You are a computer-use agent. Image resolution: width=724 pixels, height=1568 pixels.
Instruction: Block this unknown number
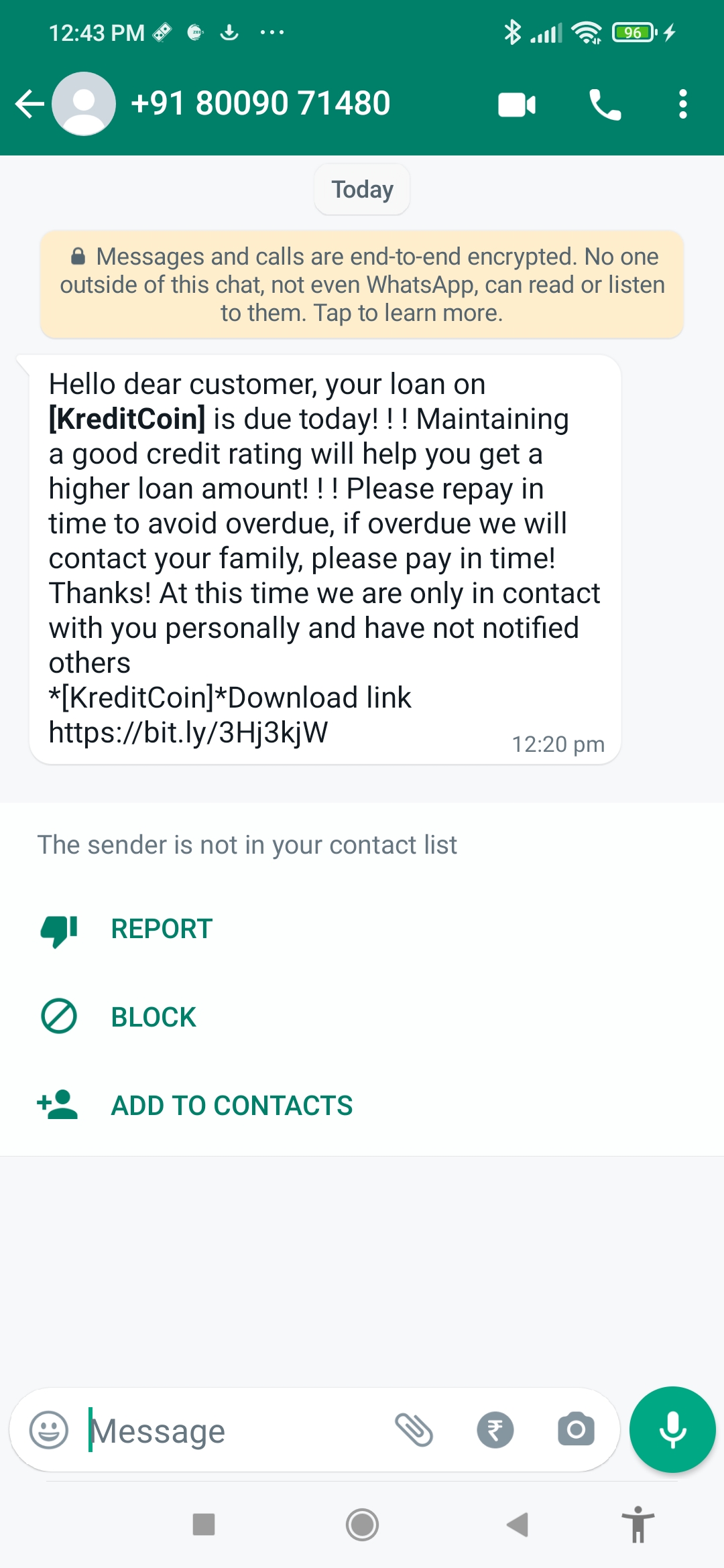(153, 1017)
